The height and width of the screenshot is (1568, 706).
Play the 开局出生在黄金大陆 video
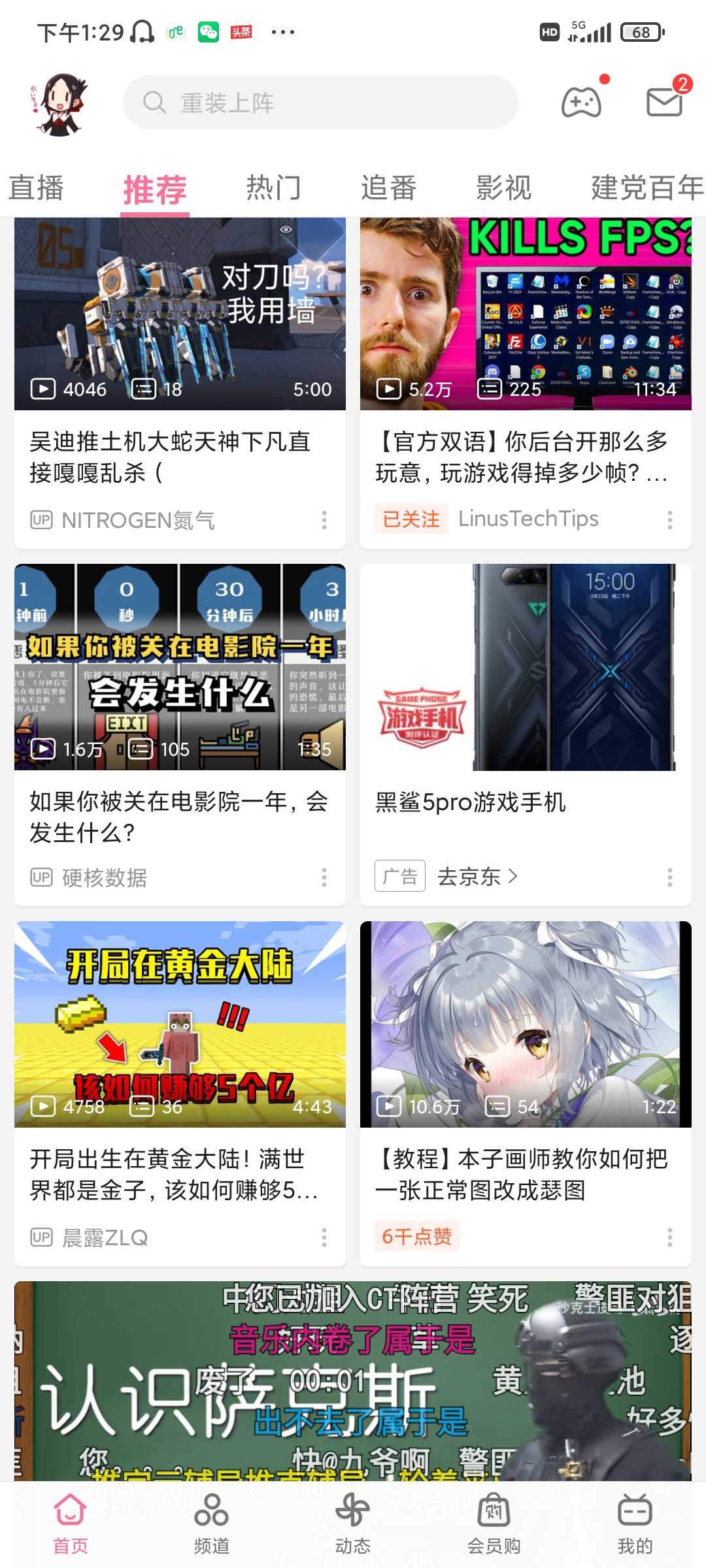coord(180,1024)
